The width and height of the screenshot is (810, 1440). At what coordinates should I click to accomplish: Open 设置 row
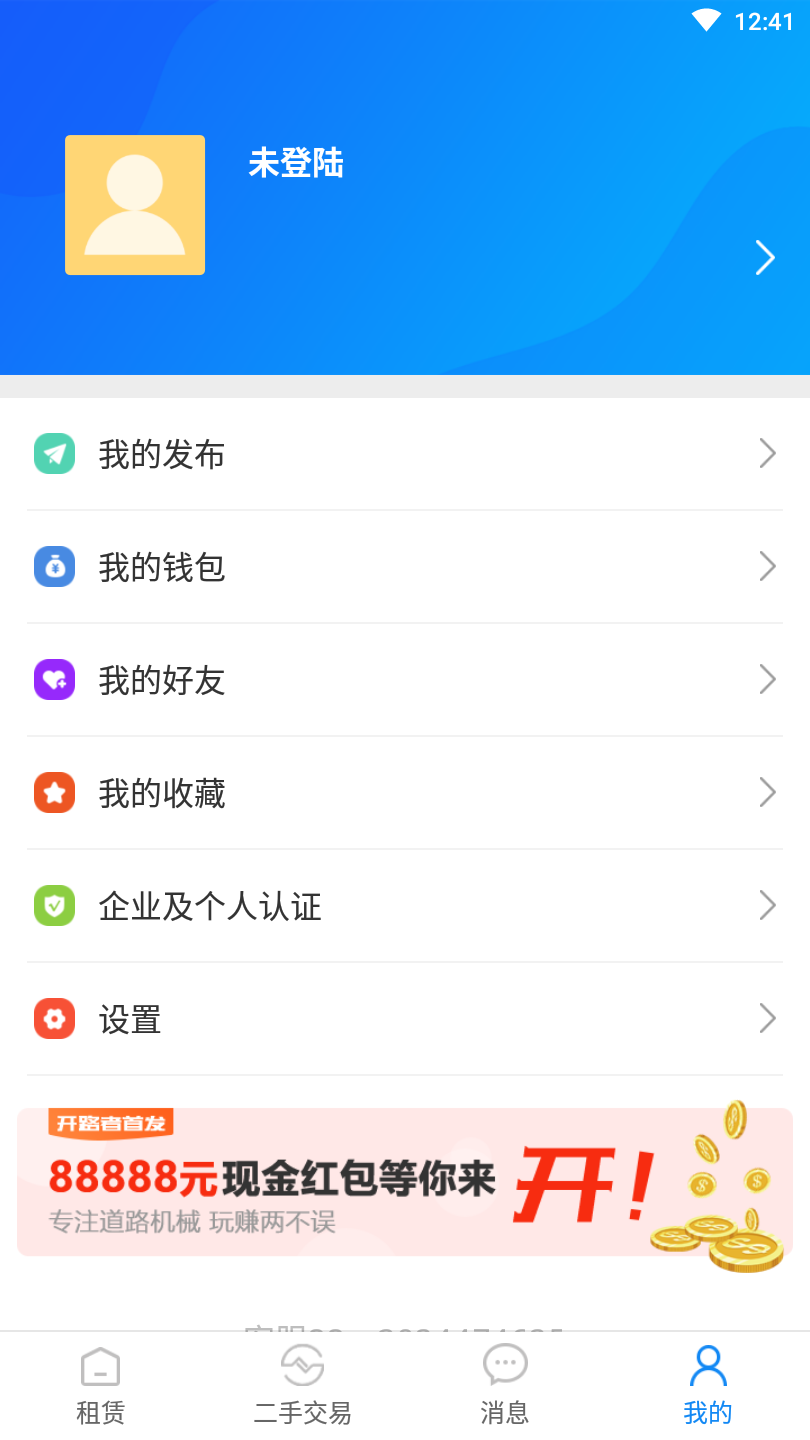pos(405,1019)
